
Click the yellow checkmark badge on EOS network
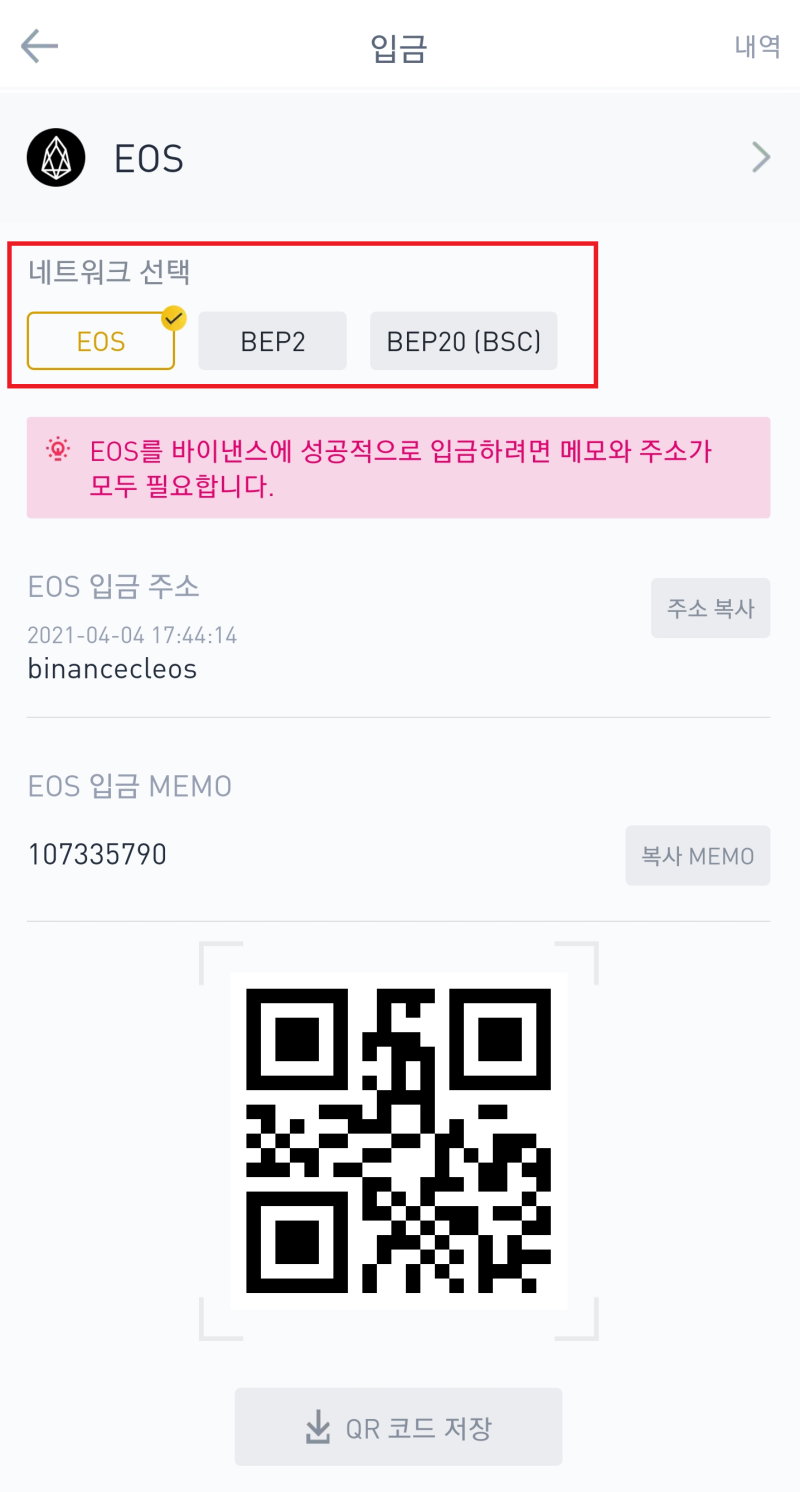[172, 318]
